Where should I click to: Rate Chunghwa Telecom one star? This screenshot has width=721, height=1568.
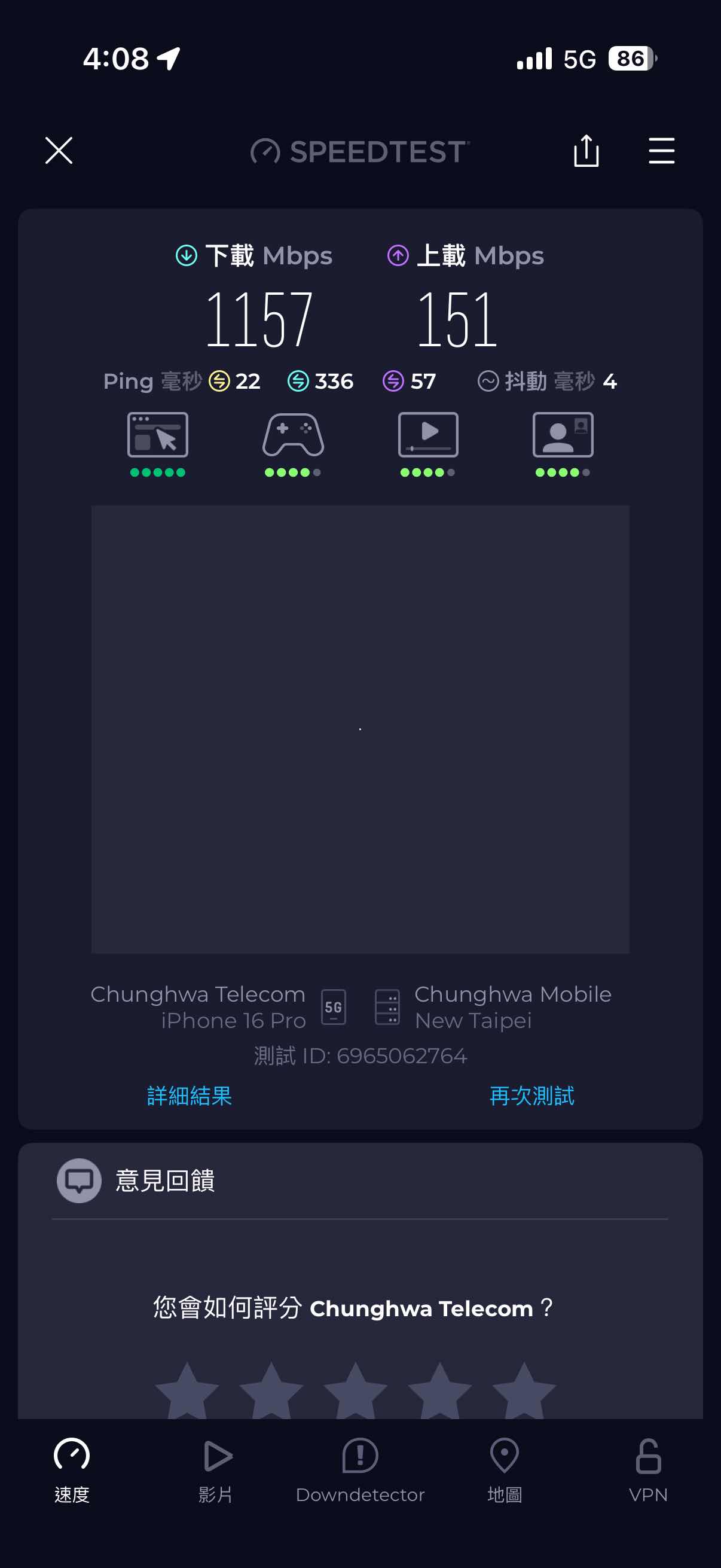(x=187, y=1390)
